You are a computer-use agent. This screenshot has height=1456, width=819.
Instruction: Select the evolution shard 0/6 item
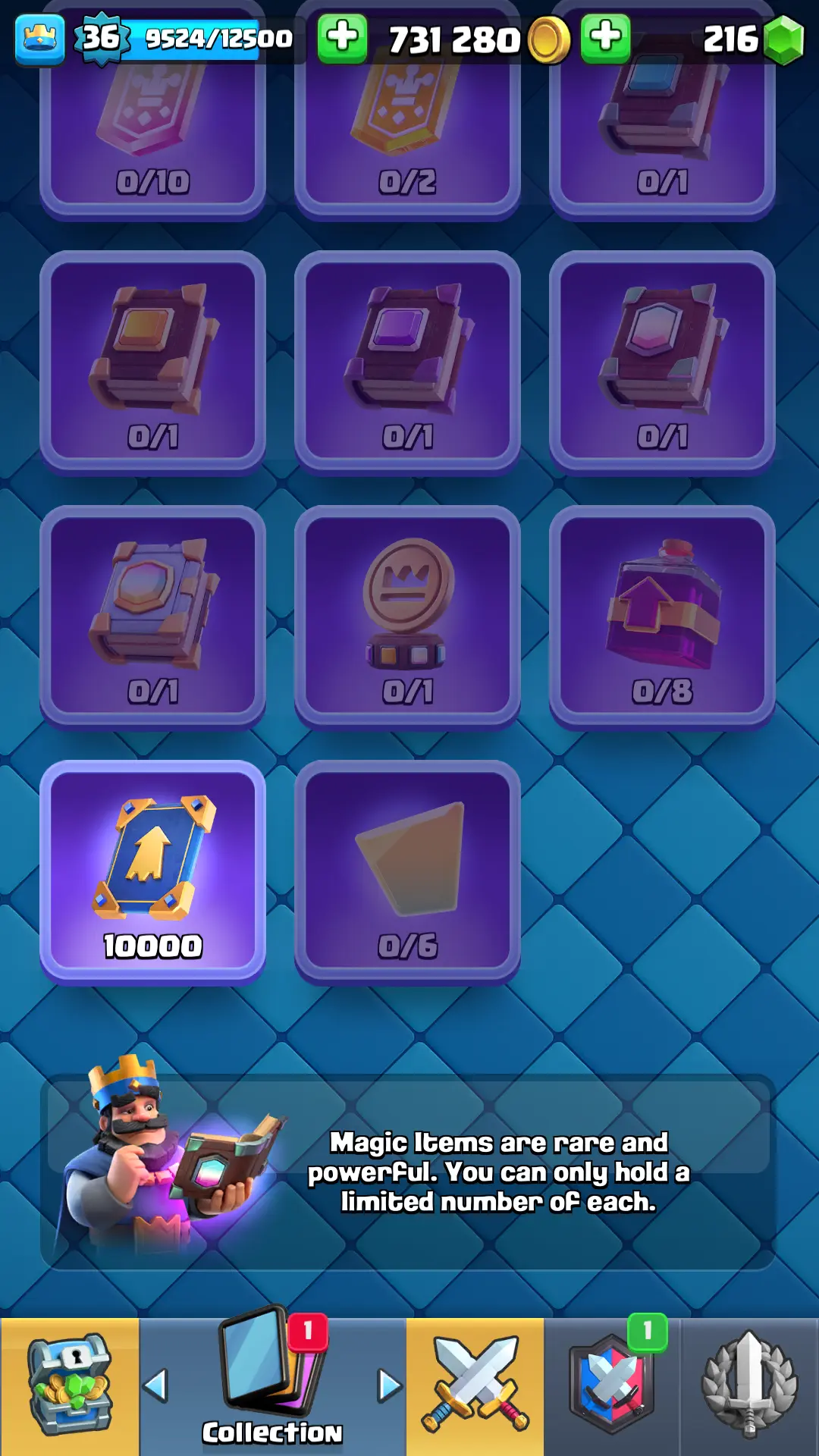point(407,872)
